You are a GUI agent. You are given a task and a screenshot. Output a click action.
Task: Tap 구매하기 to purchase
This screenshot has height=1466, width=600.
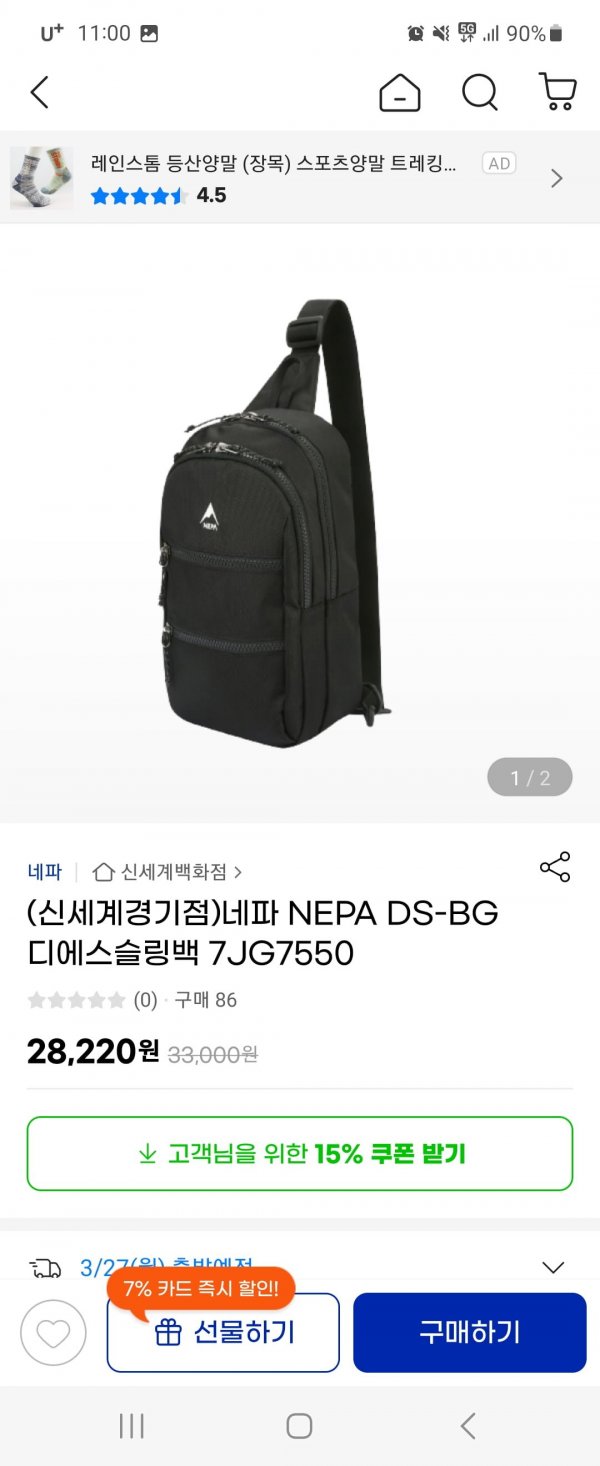pos(469,1332)
